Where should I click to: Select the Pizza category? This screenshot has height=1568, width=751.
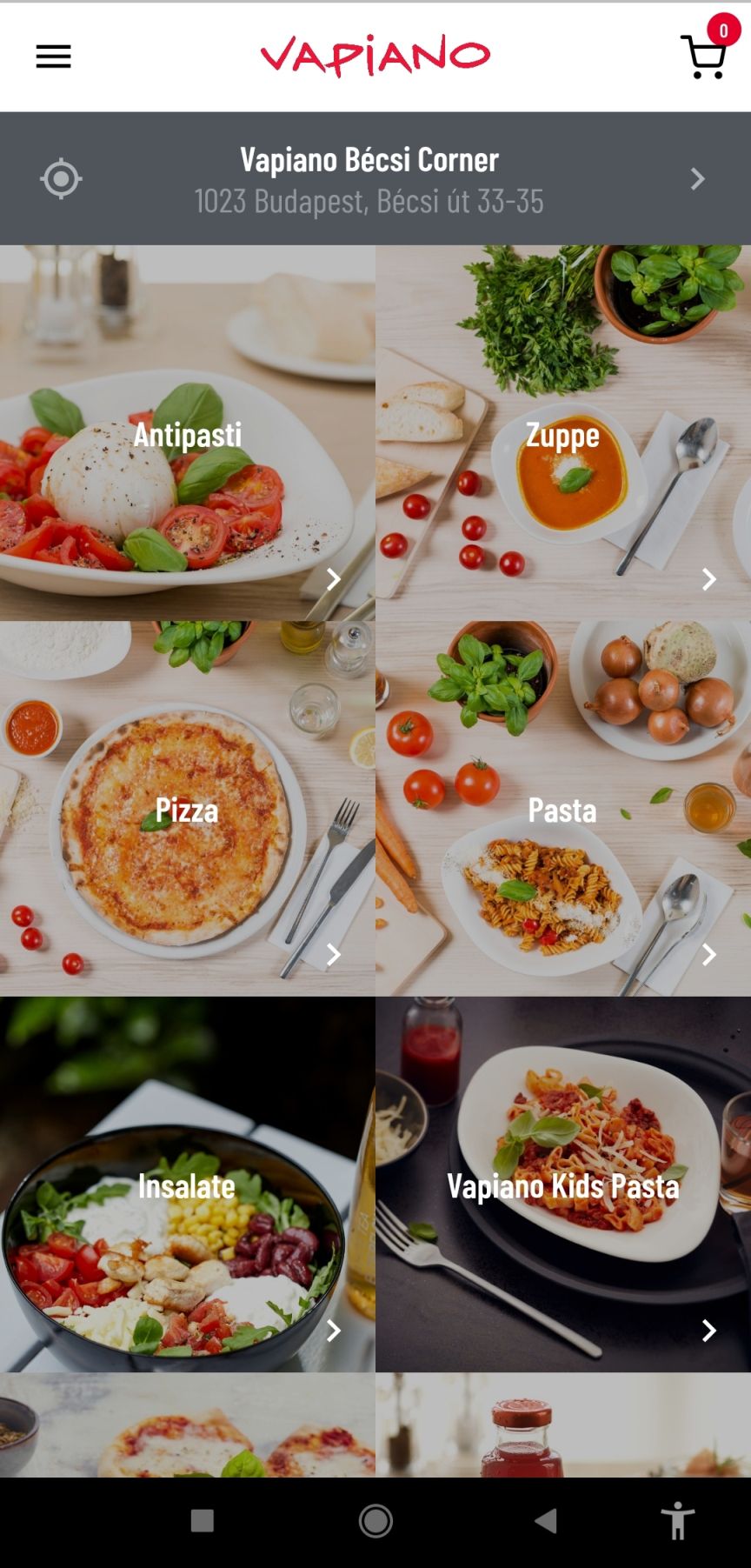(x=188, y=809)
